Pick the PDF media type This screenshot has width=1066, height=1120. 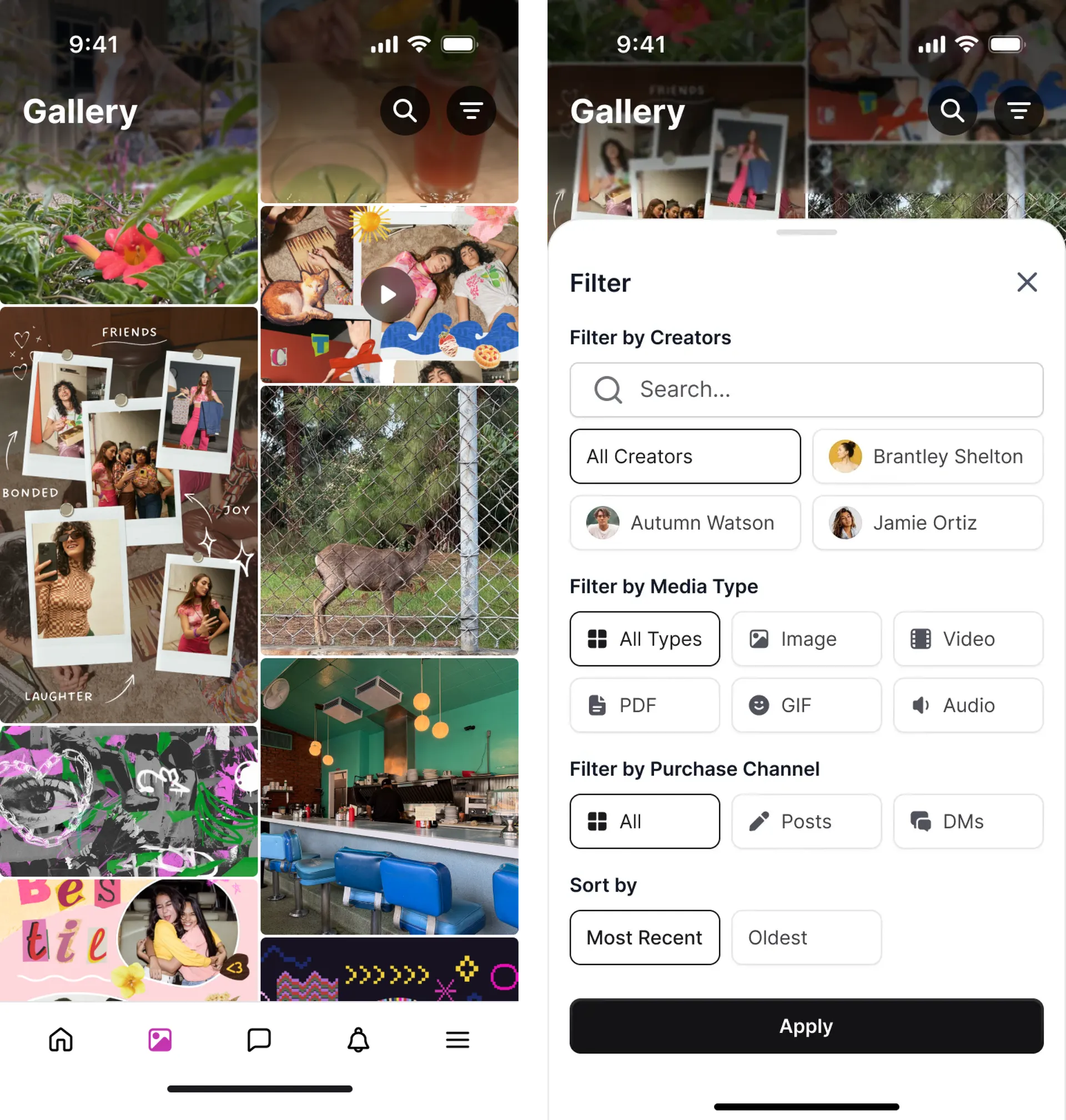coord(645,705)
